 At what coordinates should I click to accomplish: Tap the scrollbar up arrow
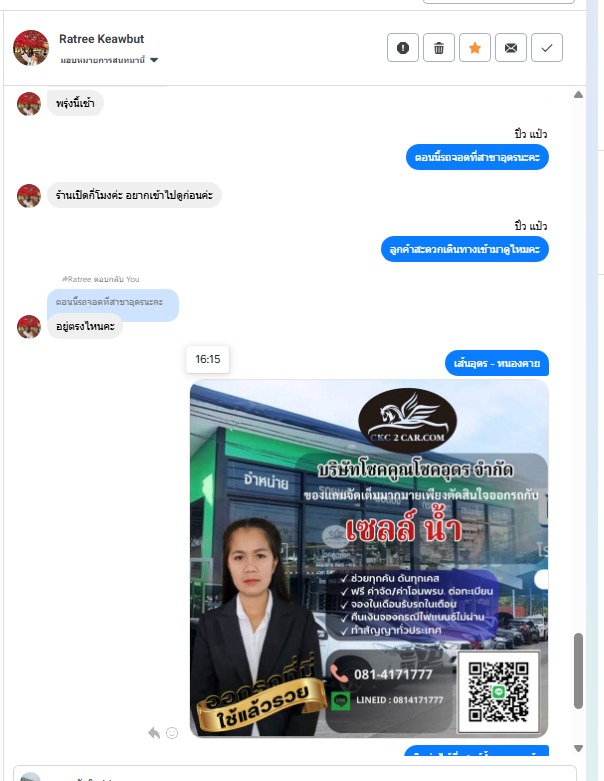(578, 95)
